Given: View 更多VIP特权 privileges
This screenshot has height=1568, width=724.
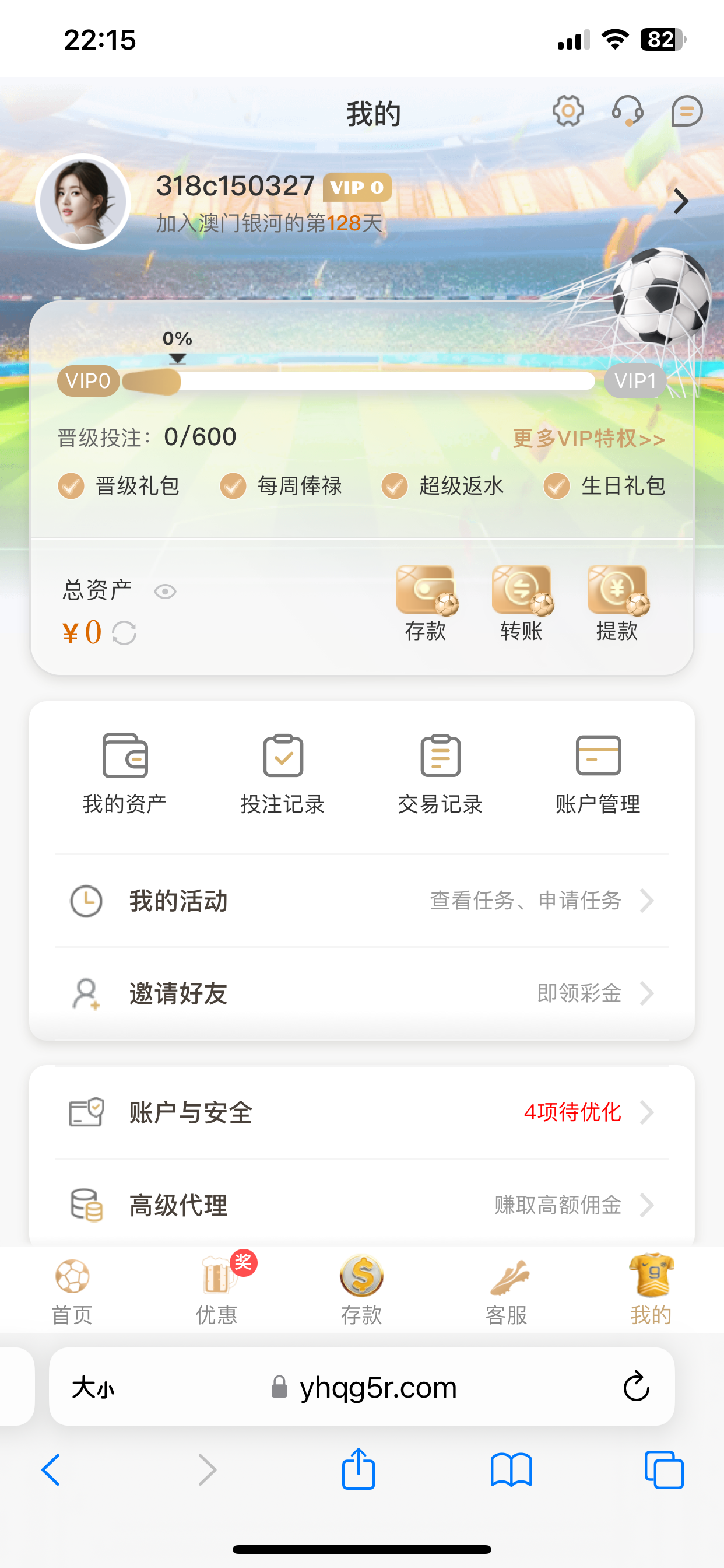Looking at the screenshot, I should click(x=588, y=438).
